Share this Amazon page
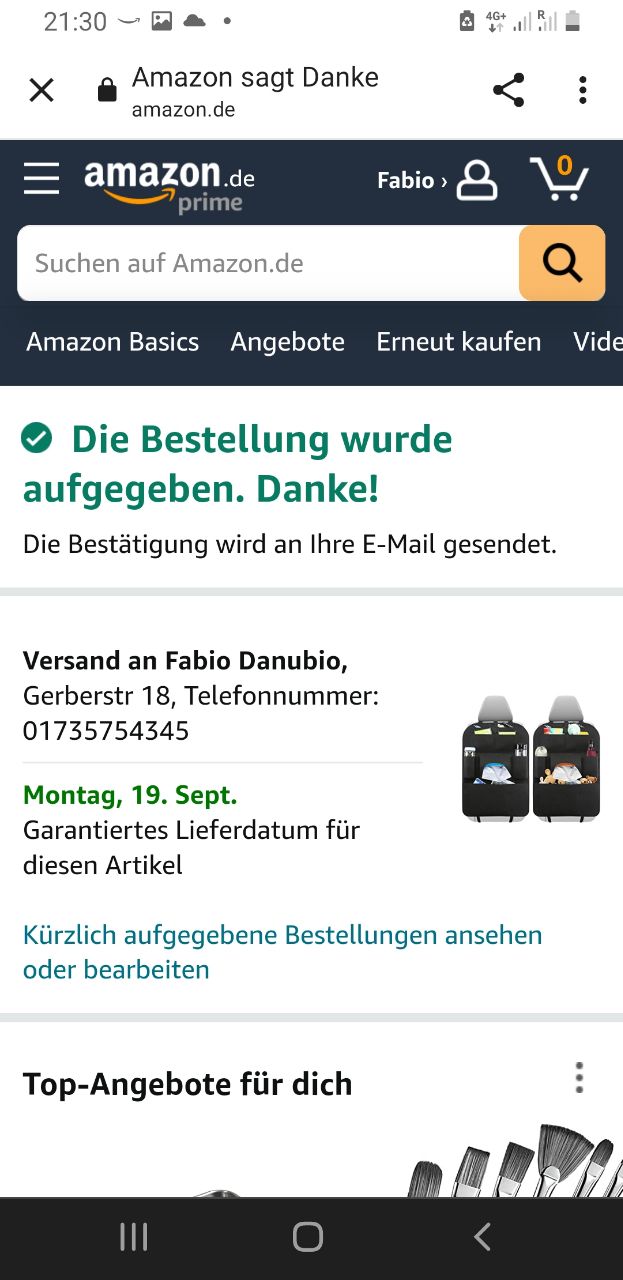 tap(508, 91)
